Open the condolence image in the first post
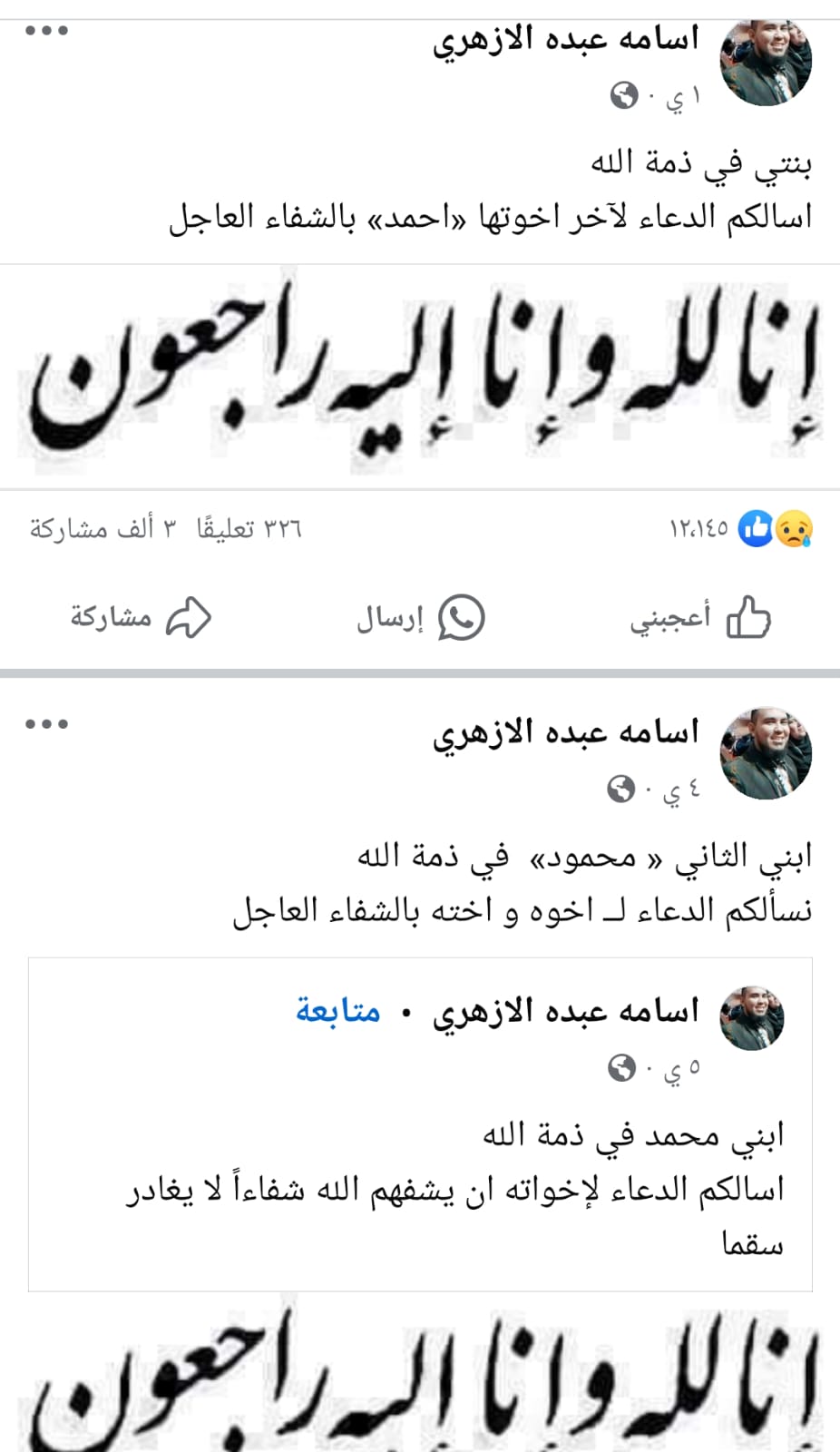This screenshot has width=840, height=1452. (420, 377)
